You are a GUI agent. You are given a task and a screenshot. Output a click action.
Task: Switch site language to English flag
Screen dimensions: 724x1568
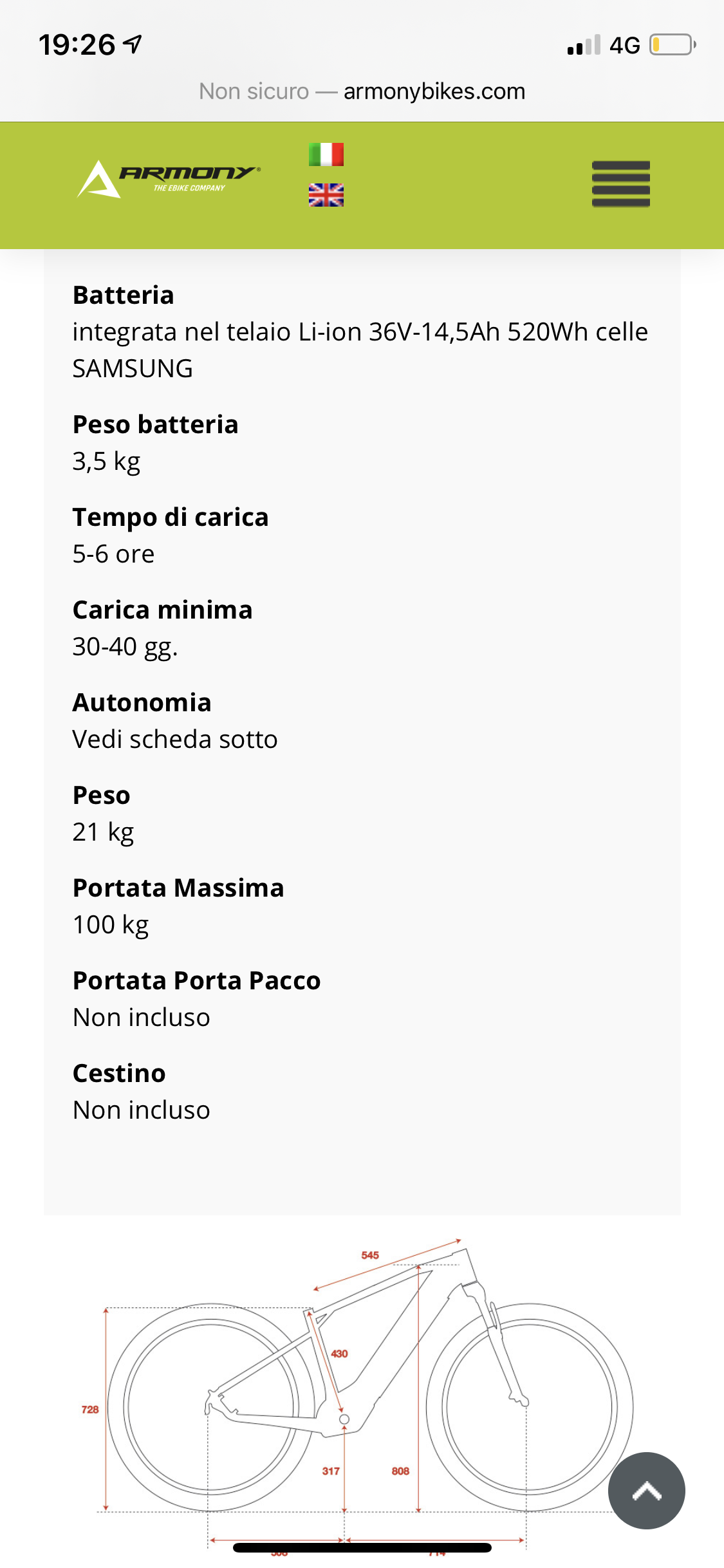coord(326,195)
